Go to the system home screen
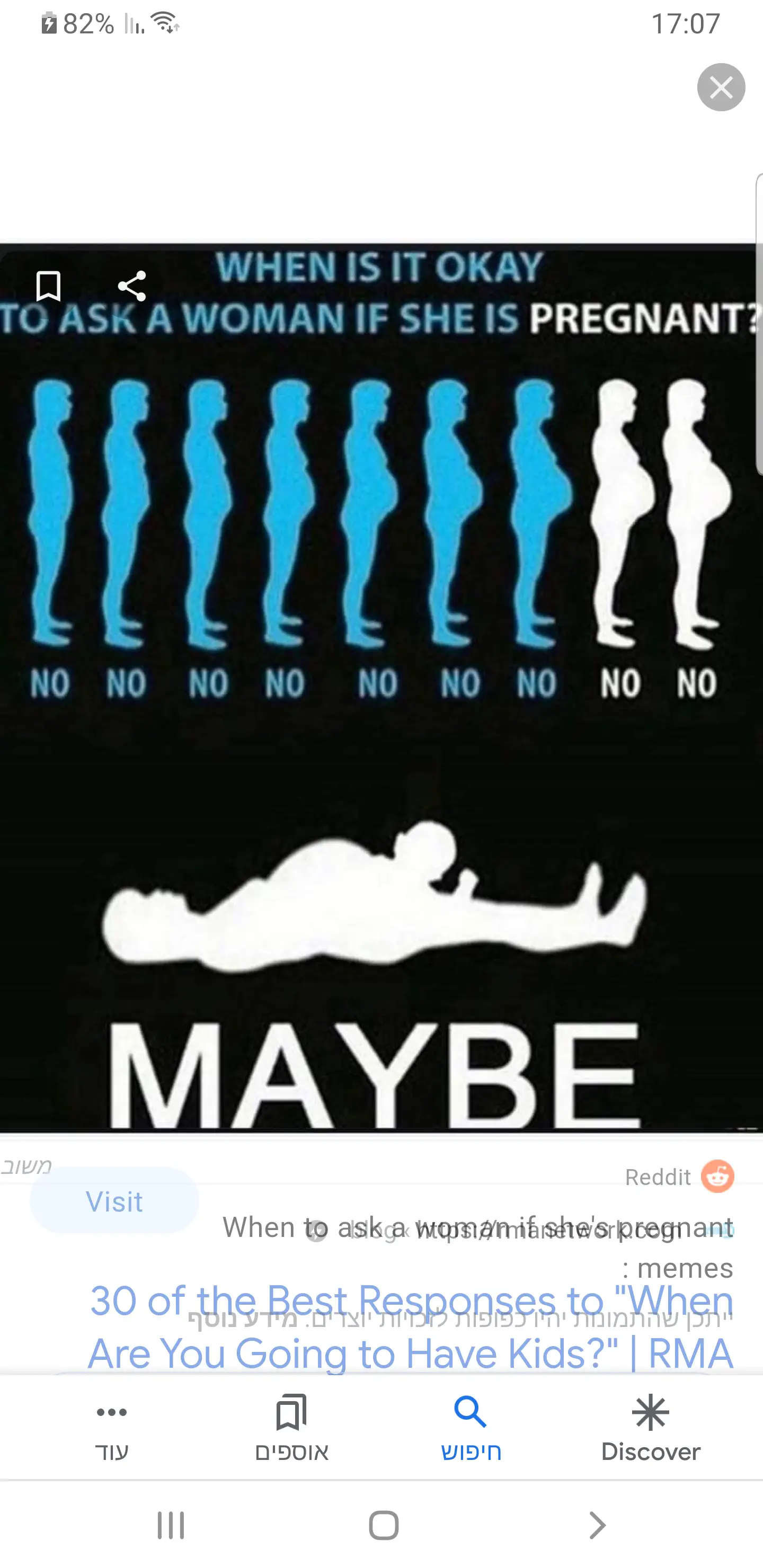The image size is (763, 1568). (384, 1525)
